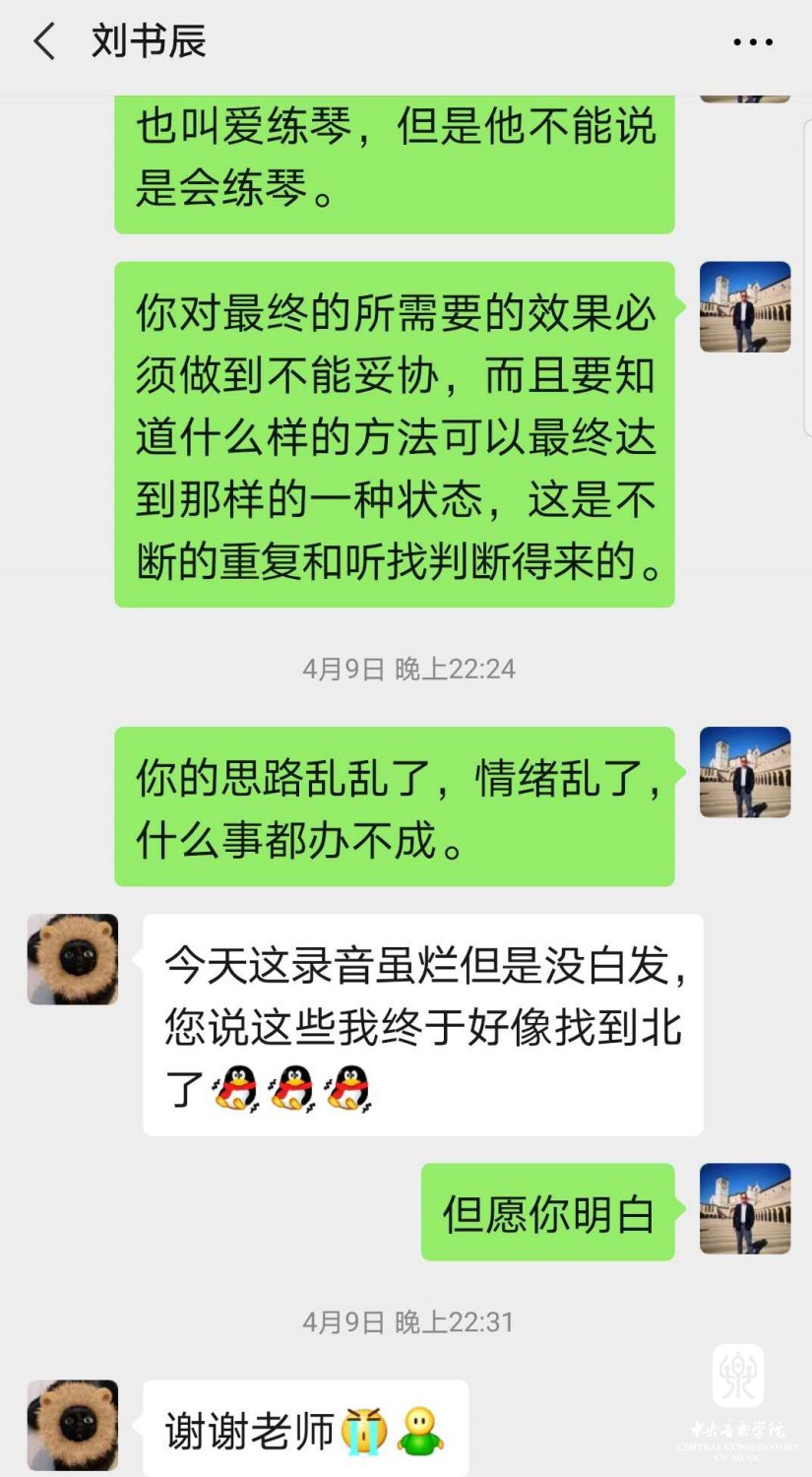This screenshot has width=812, height=1477.
Task: Open sender avatar beside 但愿你明白 message
Action: click(x=745, y=1208)
